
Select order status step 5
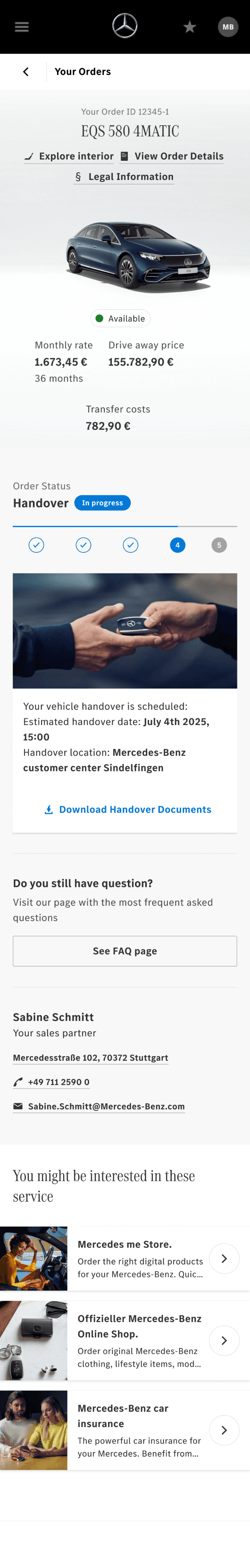coord(219,545)
